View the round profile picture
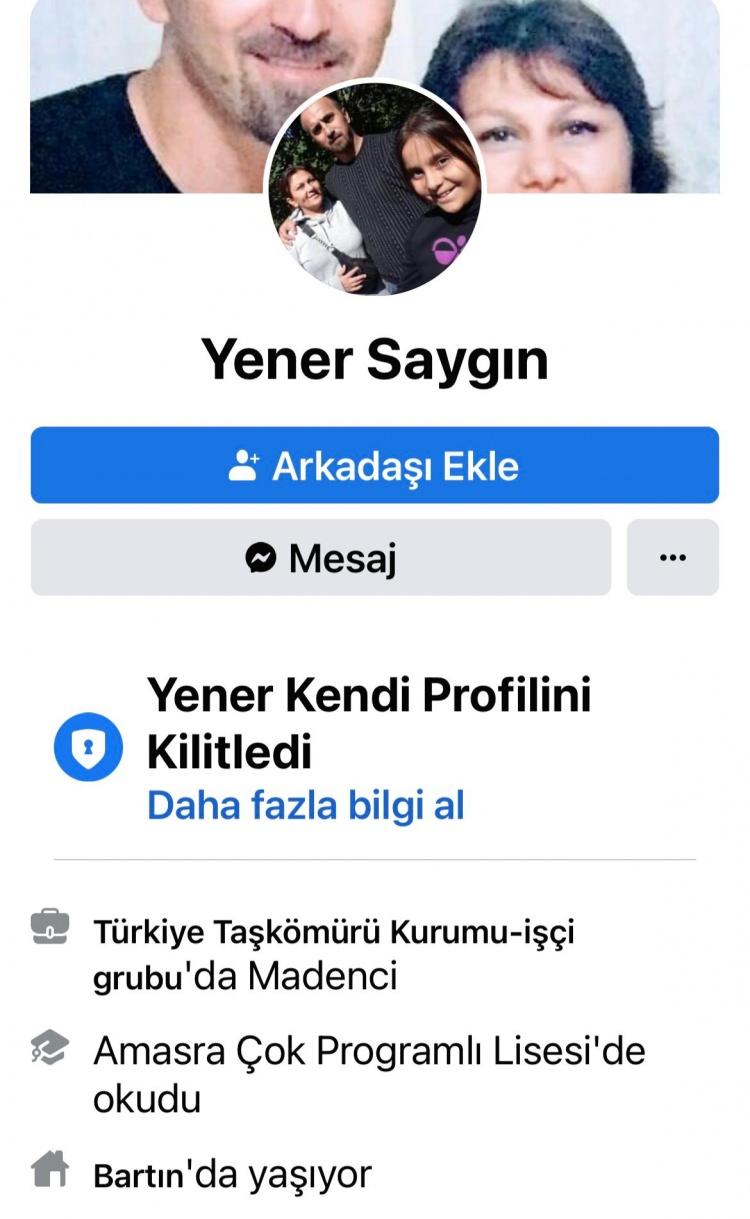This screenshot has height=1219, width=750. click(x=374, y=190)
